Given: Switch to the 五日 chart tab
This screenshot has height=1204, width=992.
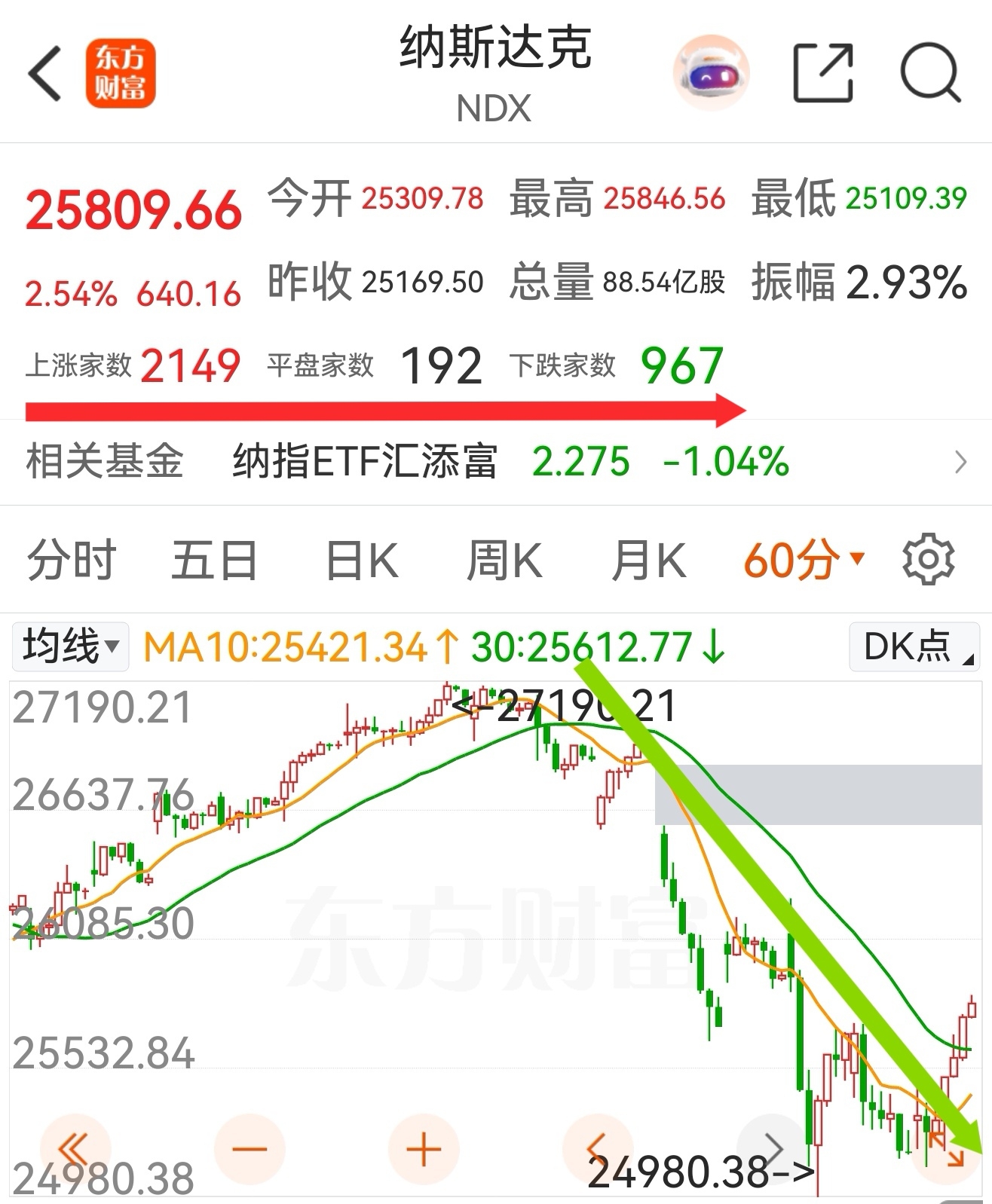Looking at the screenshot, I should 215,561.
